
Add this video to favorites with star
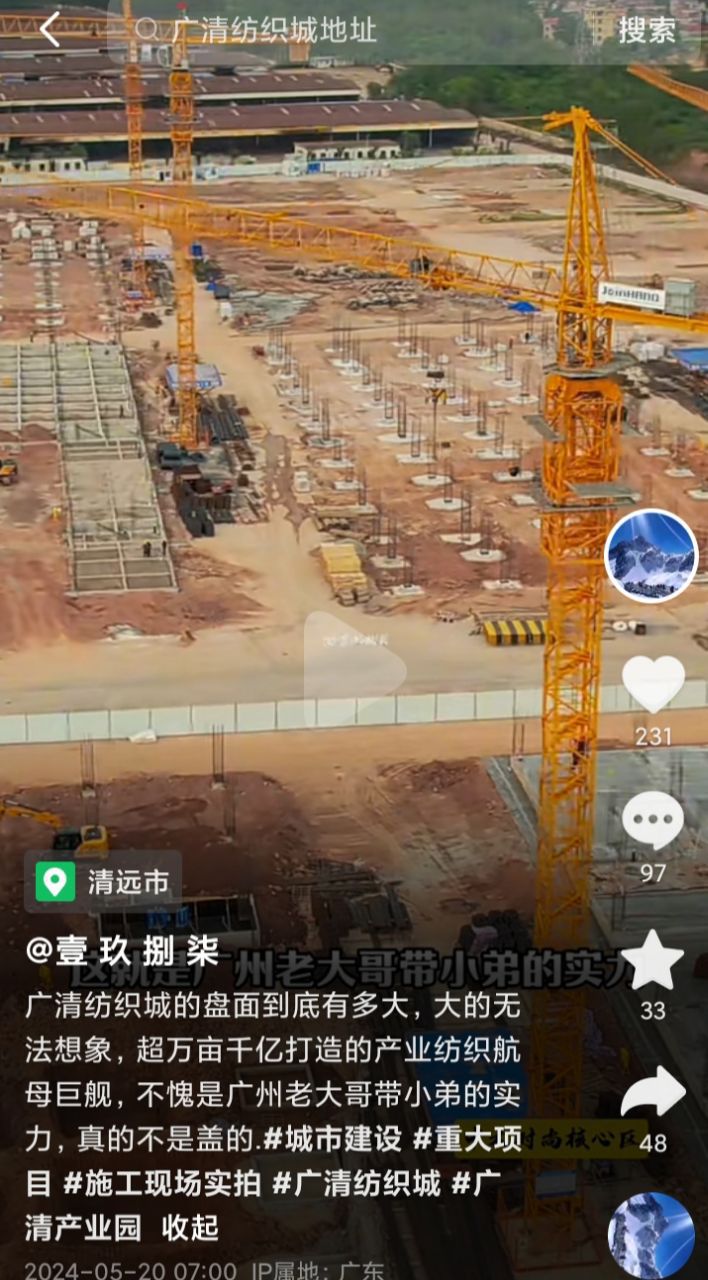click(x=653, y=960)
